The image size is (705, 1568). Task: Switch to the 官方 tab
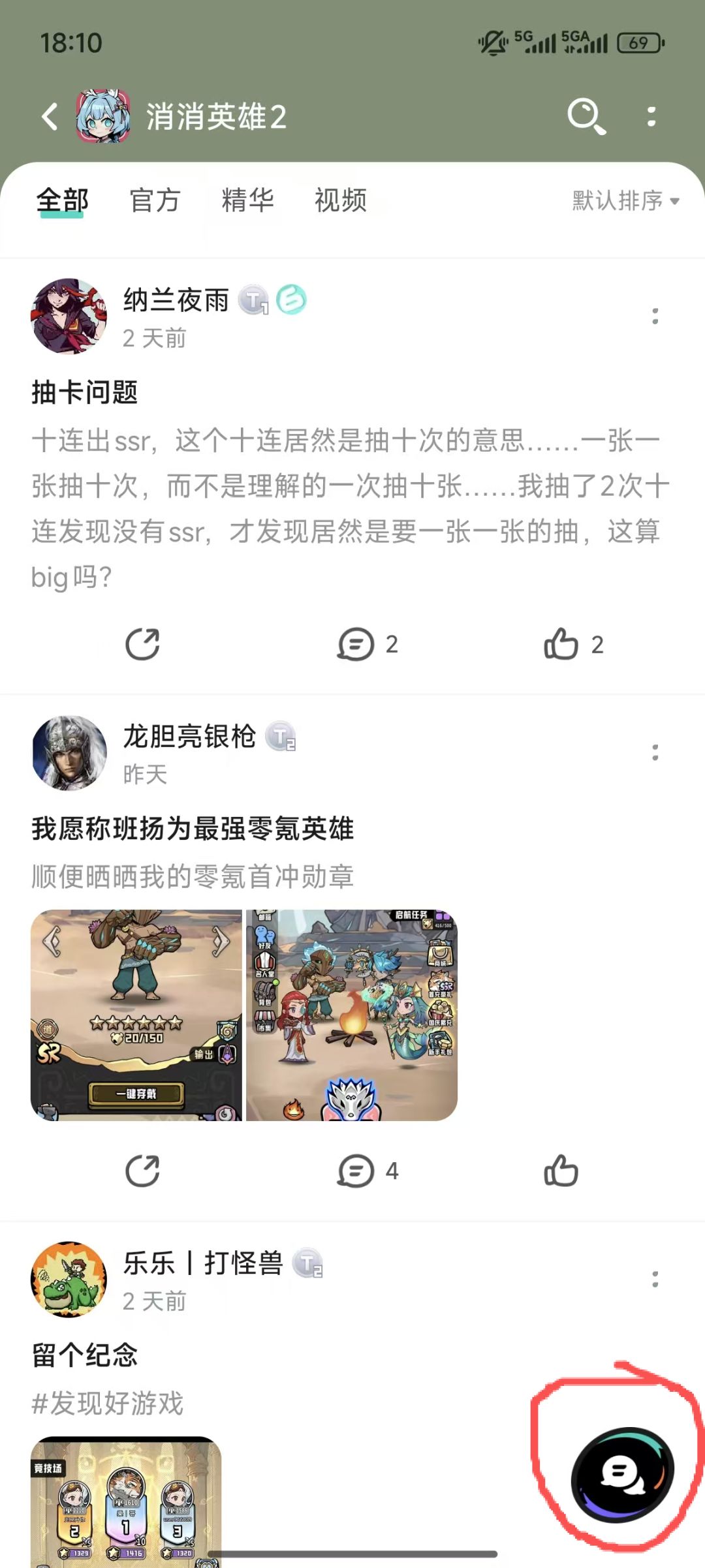155,201
